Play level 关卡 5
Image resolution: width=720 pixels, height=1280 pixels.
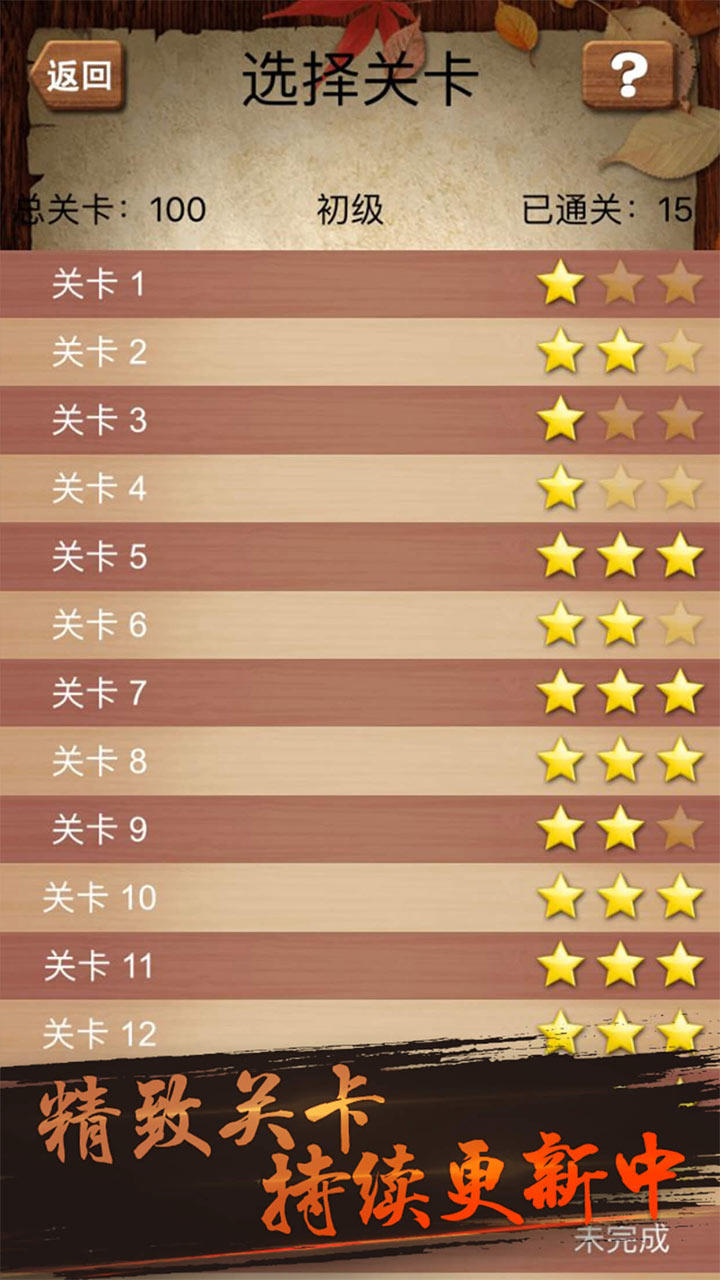point(360,557)
